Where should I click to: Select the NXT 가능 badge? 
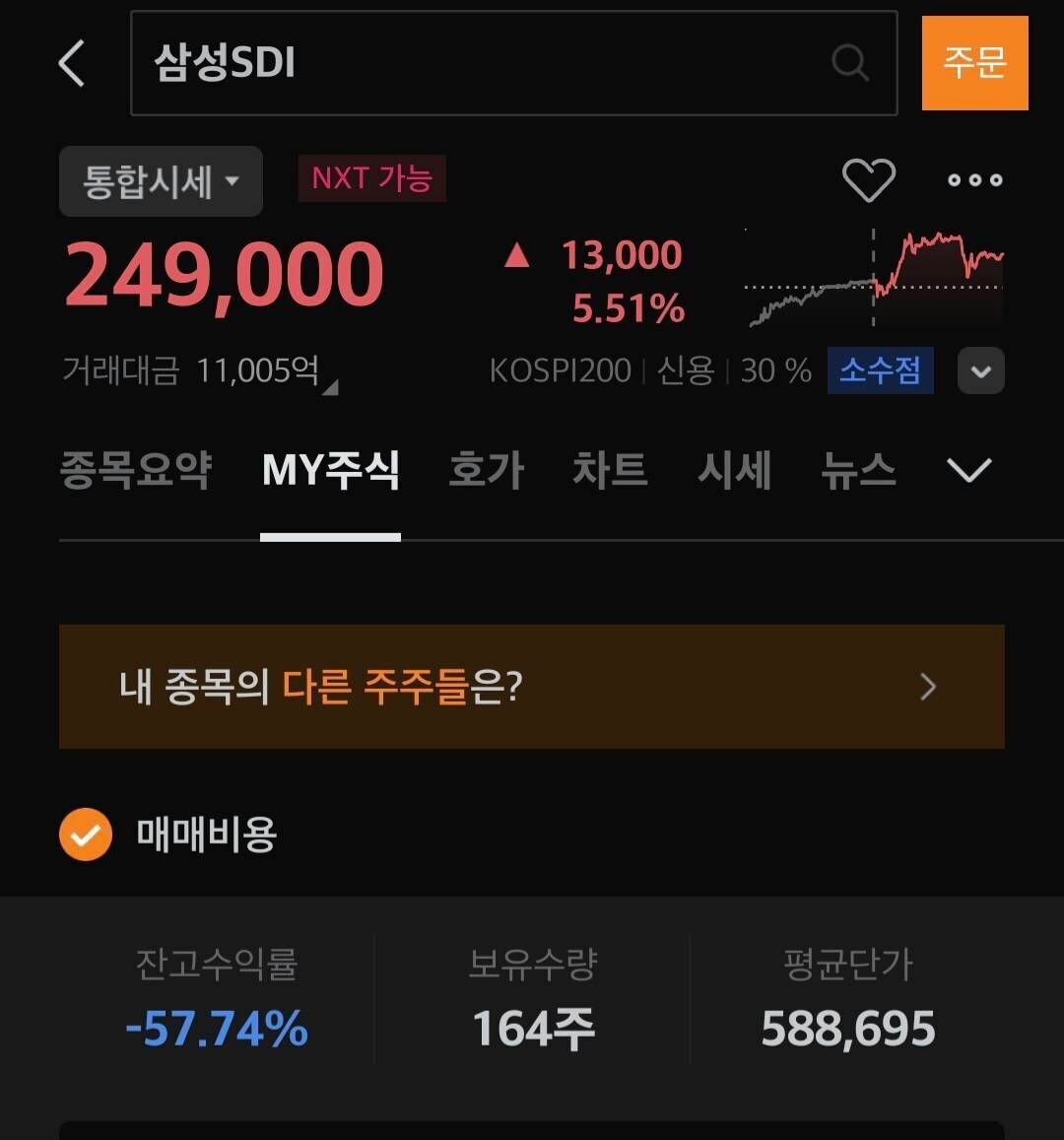click(371, 178)
